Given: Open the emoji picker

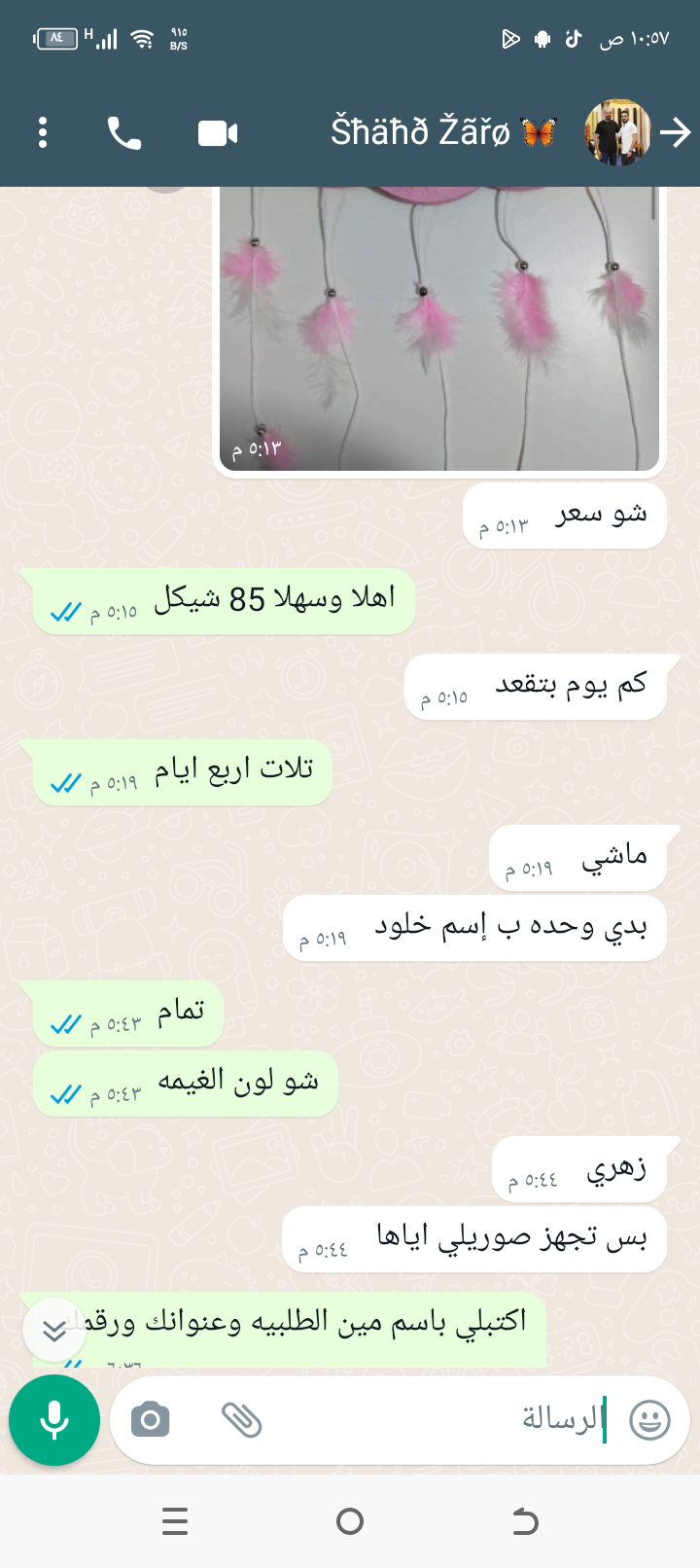Looking at the screenshot, I should (x=649, y=1420).
